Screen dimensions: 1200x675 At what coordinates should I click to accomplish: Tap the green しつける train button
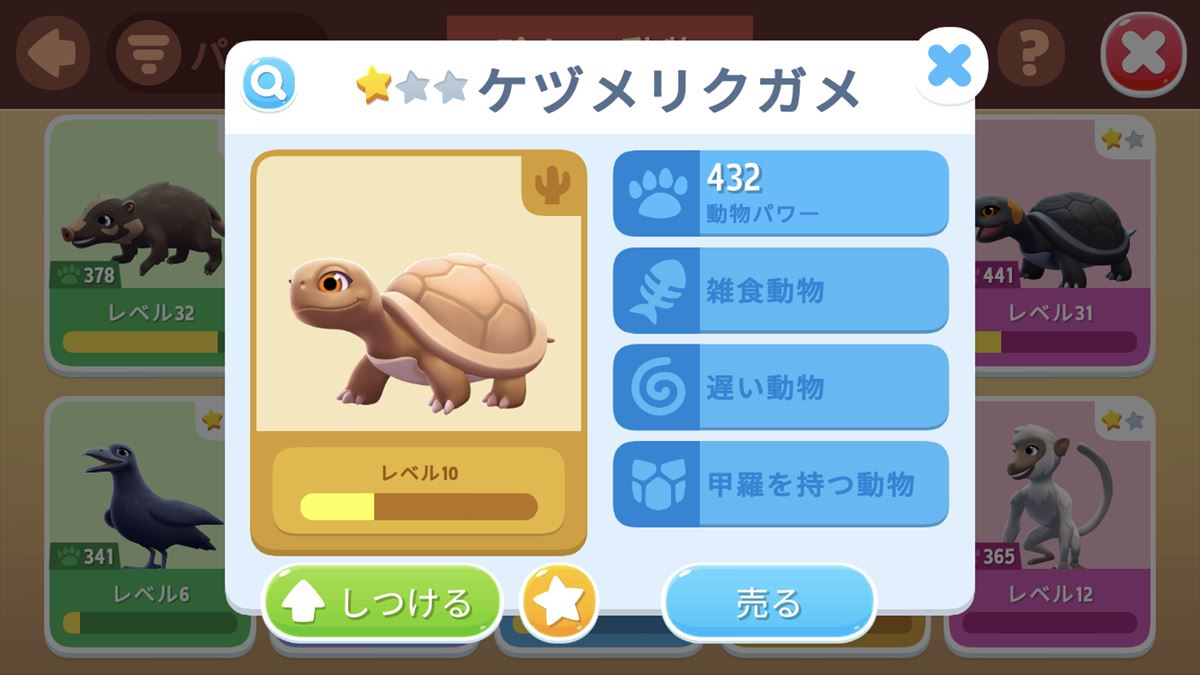[381, 603]
